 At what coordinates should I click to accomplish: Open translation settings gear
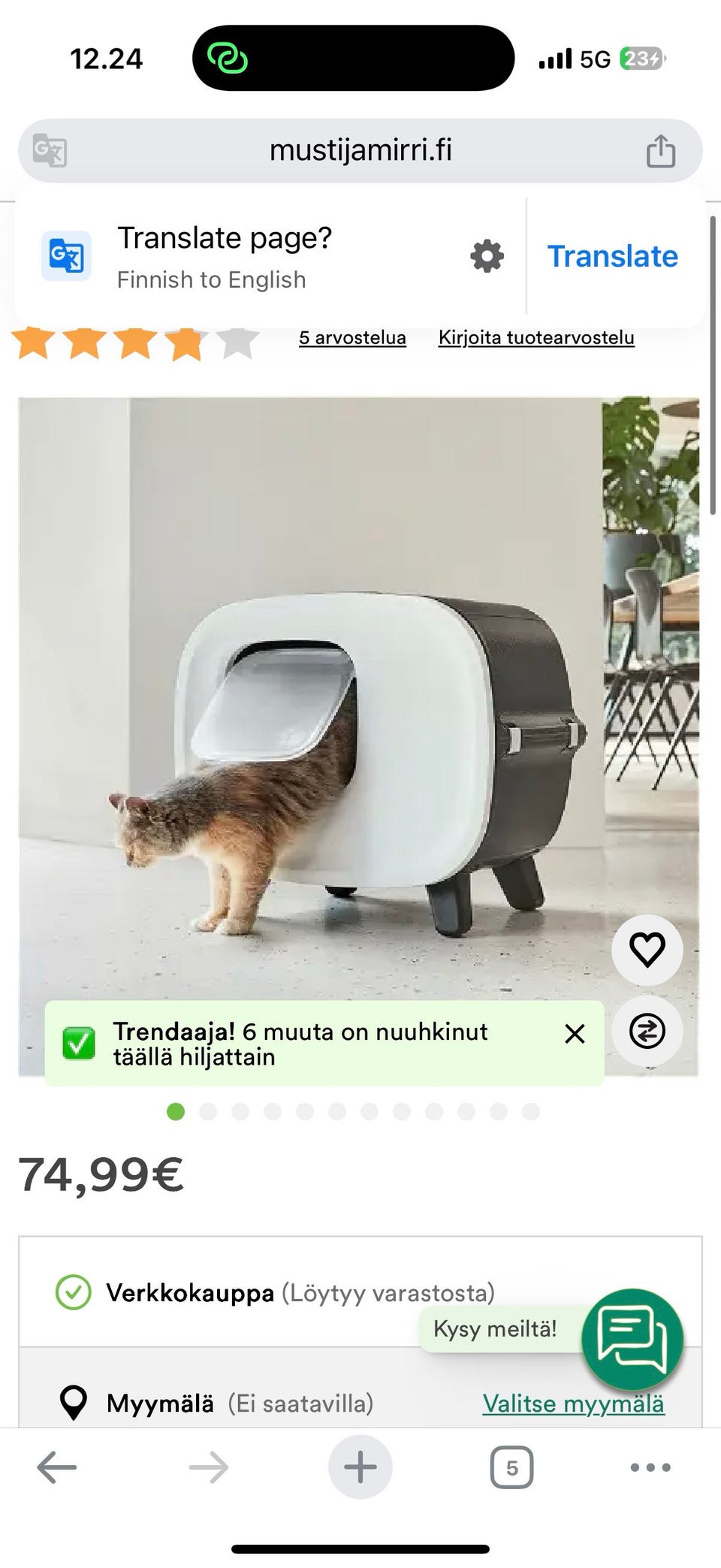(485, 256)
